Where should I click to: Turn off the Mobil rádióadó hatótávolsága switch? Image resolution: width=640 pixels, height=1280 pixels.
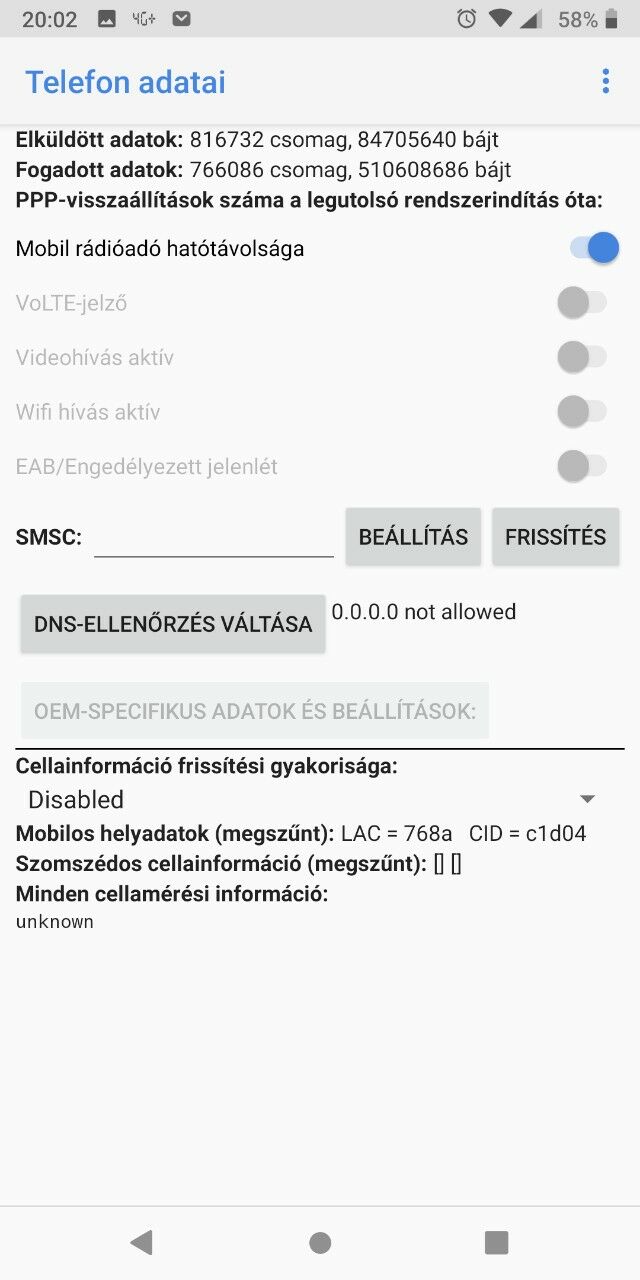[x=594, y=248]
